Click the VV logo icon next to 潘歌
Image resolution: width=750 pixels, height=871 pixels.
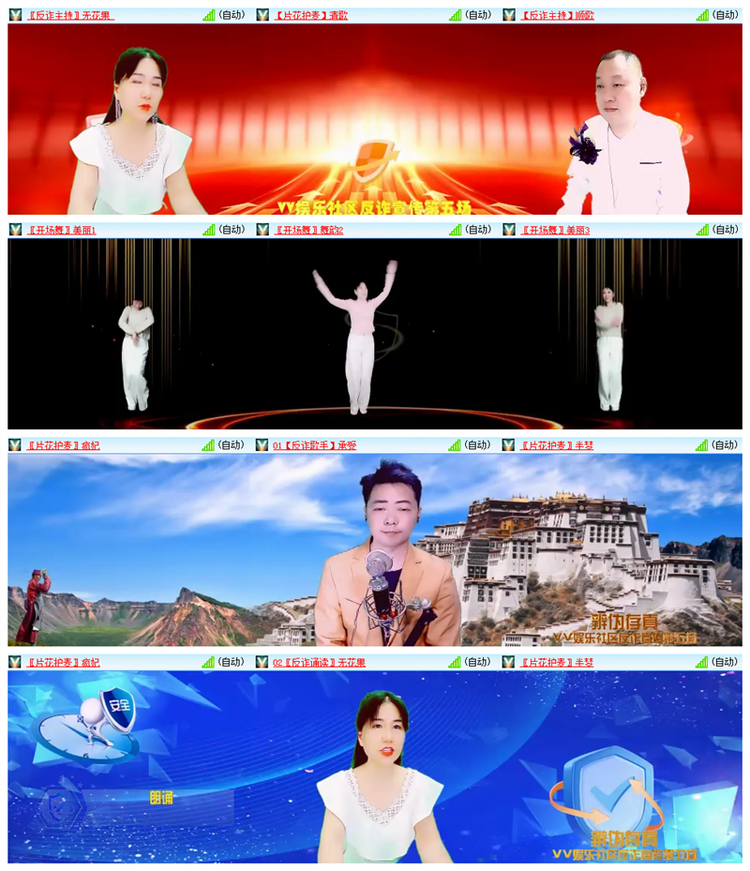point(263,13)
